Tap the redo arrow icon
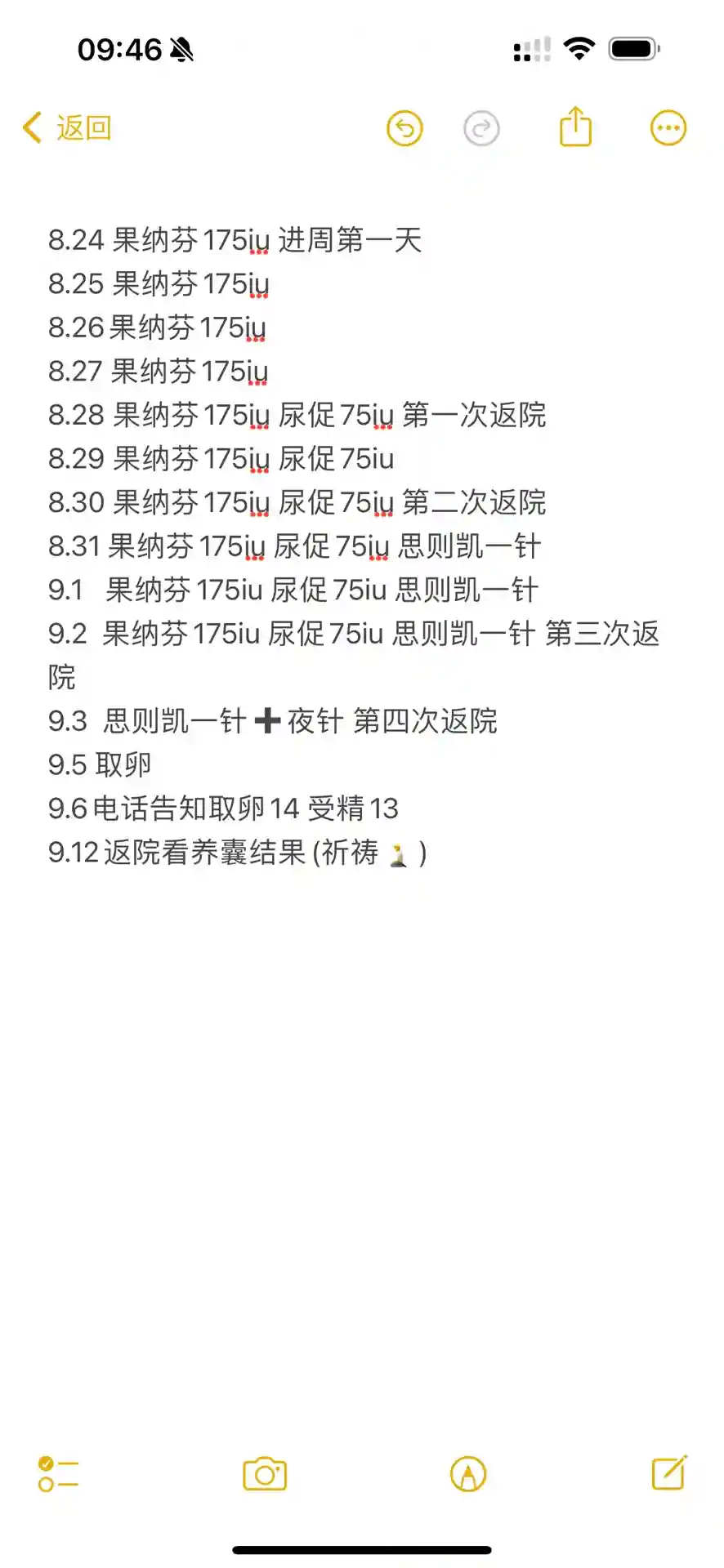The image size is (724, 1568). 481,128
